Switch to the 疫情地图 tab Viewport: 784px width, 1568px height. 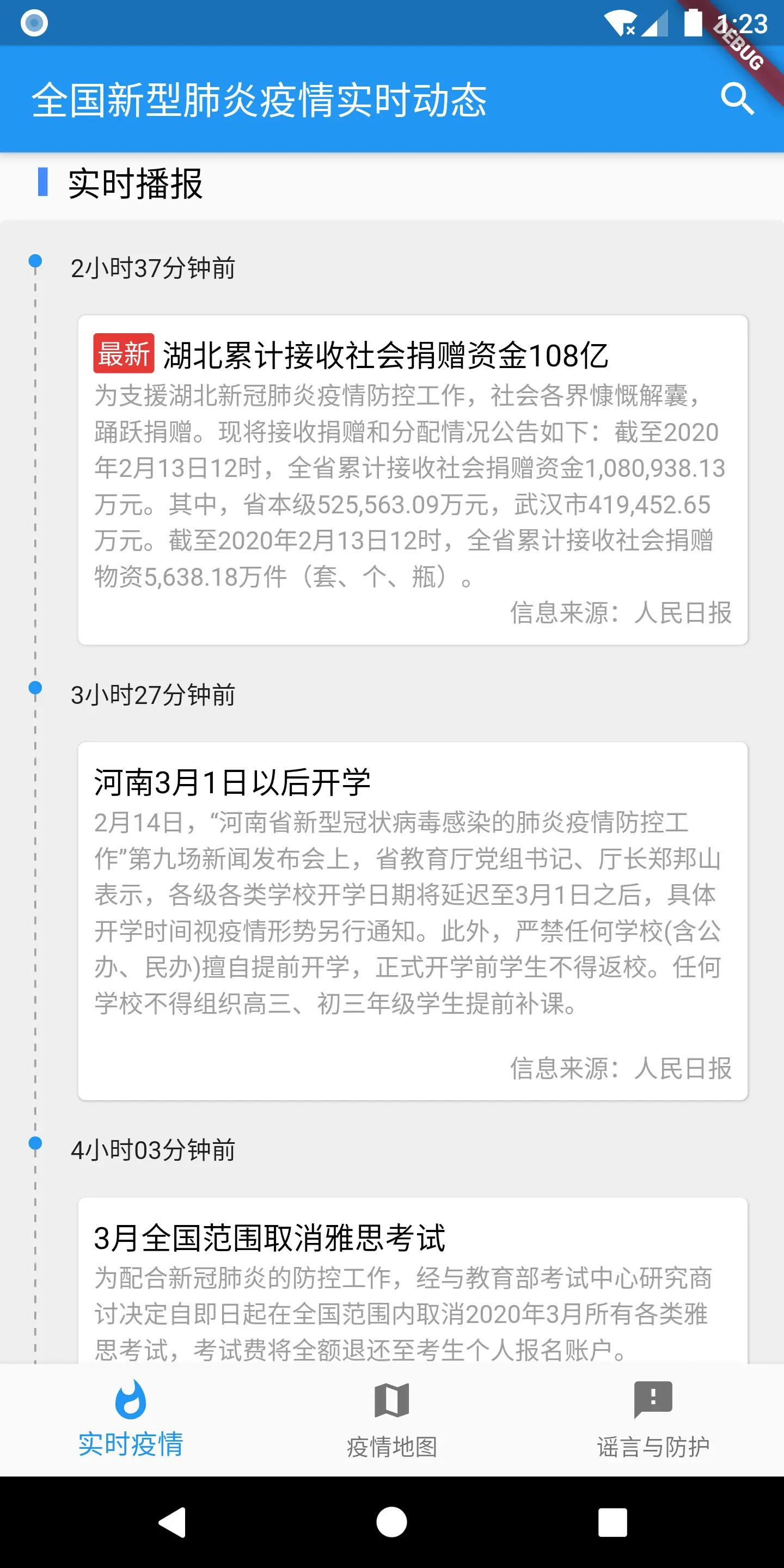tap(392, 1419)
